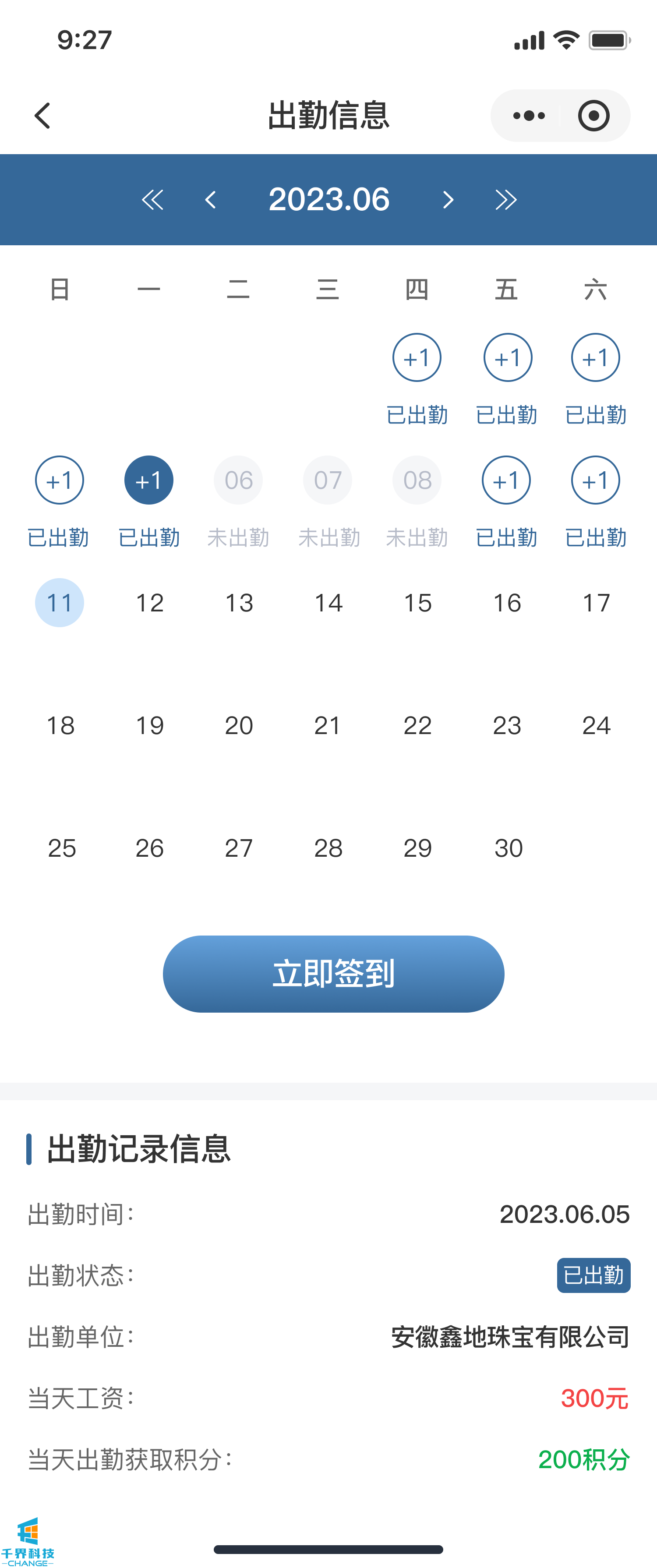
Task: Select unattended date 07
Action: [x=328, y=480]
